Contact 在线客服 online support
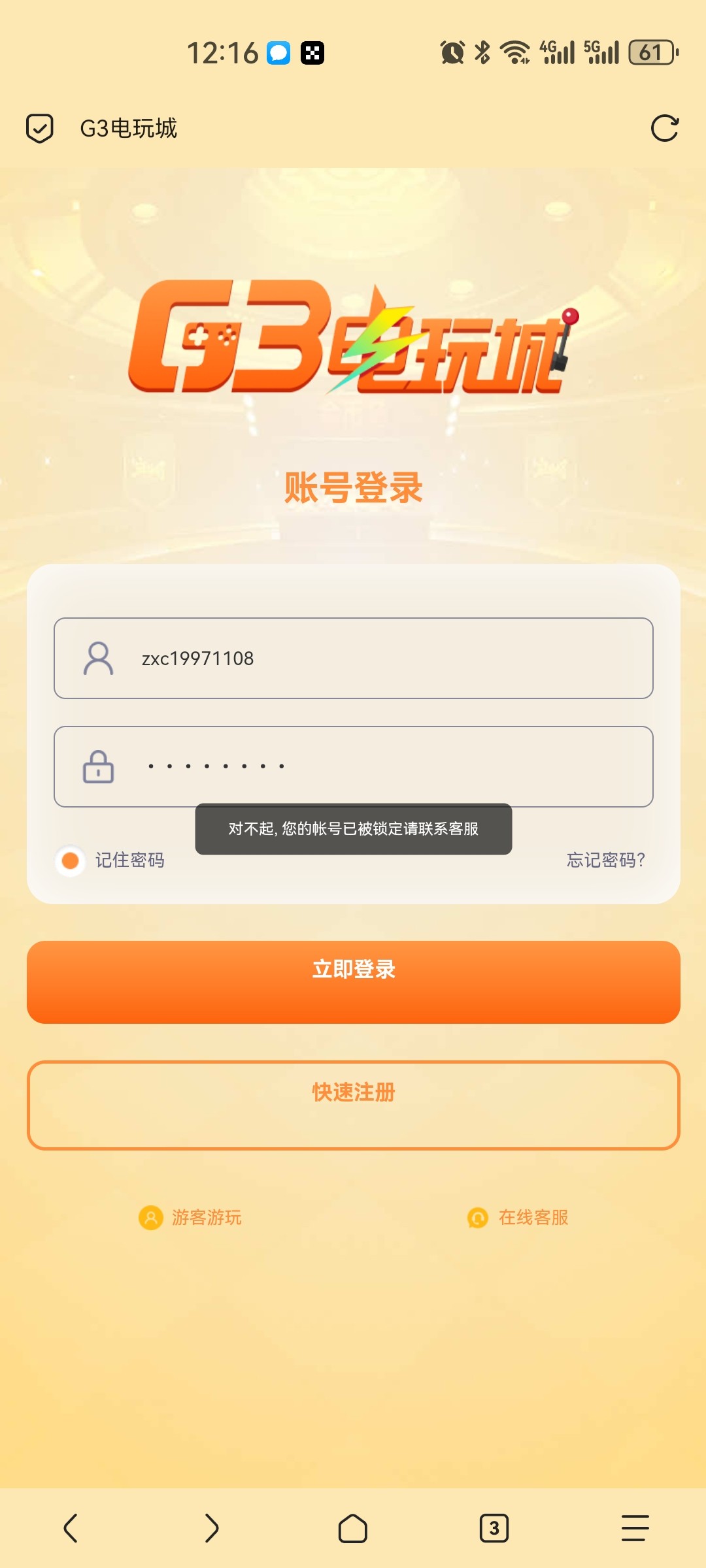This screenshot has width=706, height=1568. tap(518, 1218)
